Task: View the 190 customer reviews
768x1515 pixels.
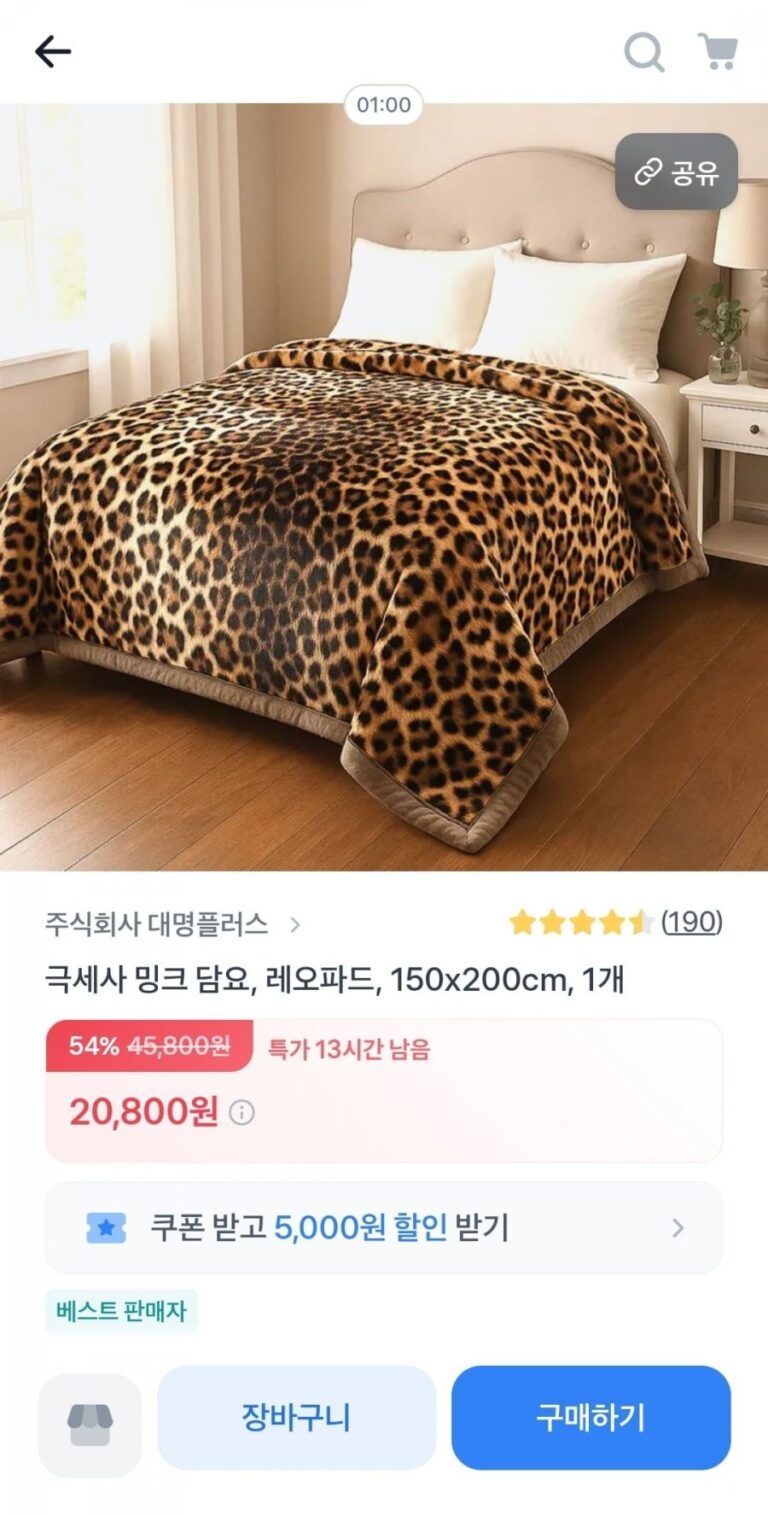Action: pyautogui.click(x=691, y=922)
